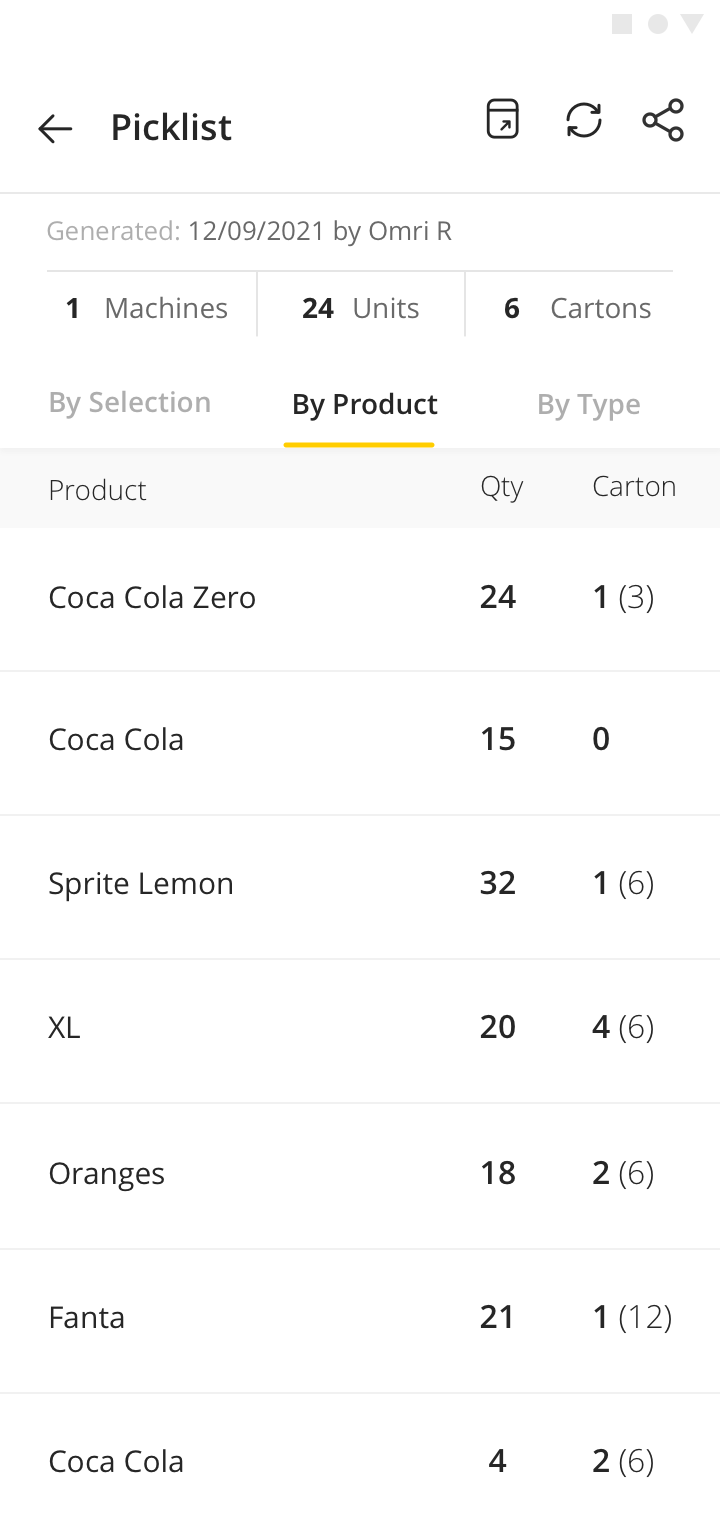The image size is (720, 1520).
Task: Switch to the By Selection tab
Action: point(129,402)
